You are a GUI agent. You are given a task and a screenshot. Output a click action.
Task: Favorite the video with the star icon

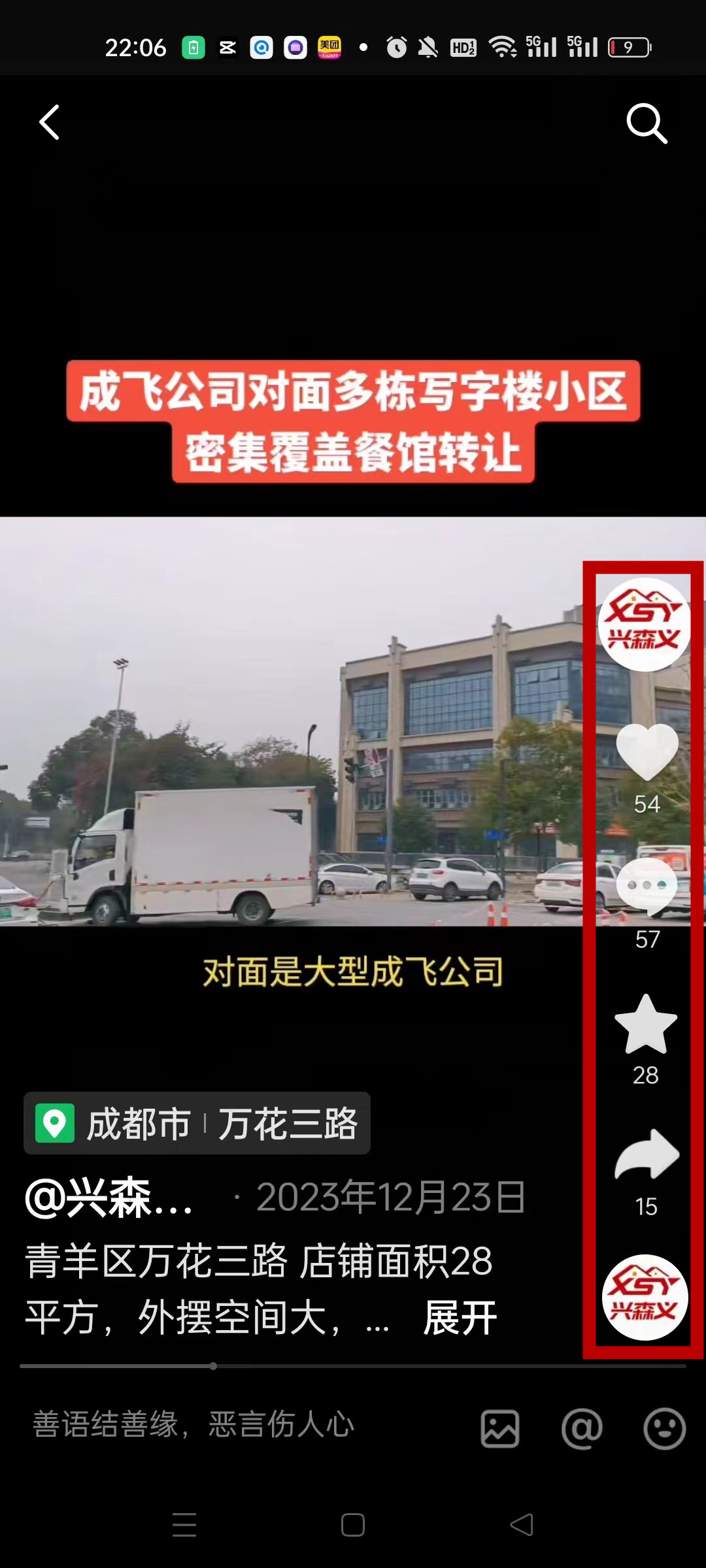click(x=646, y=1024)
